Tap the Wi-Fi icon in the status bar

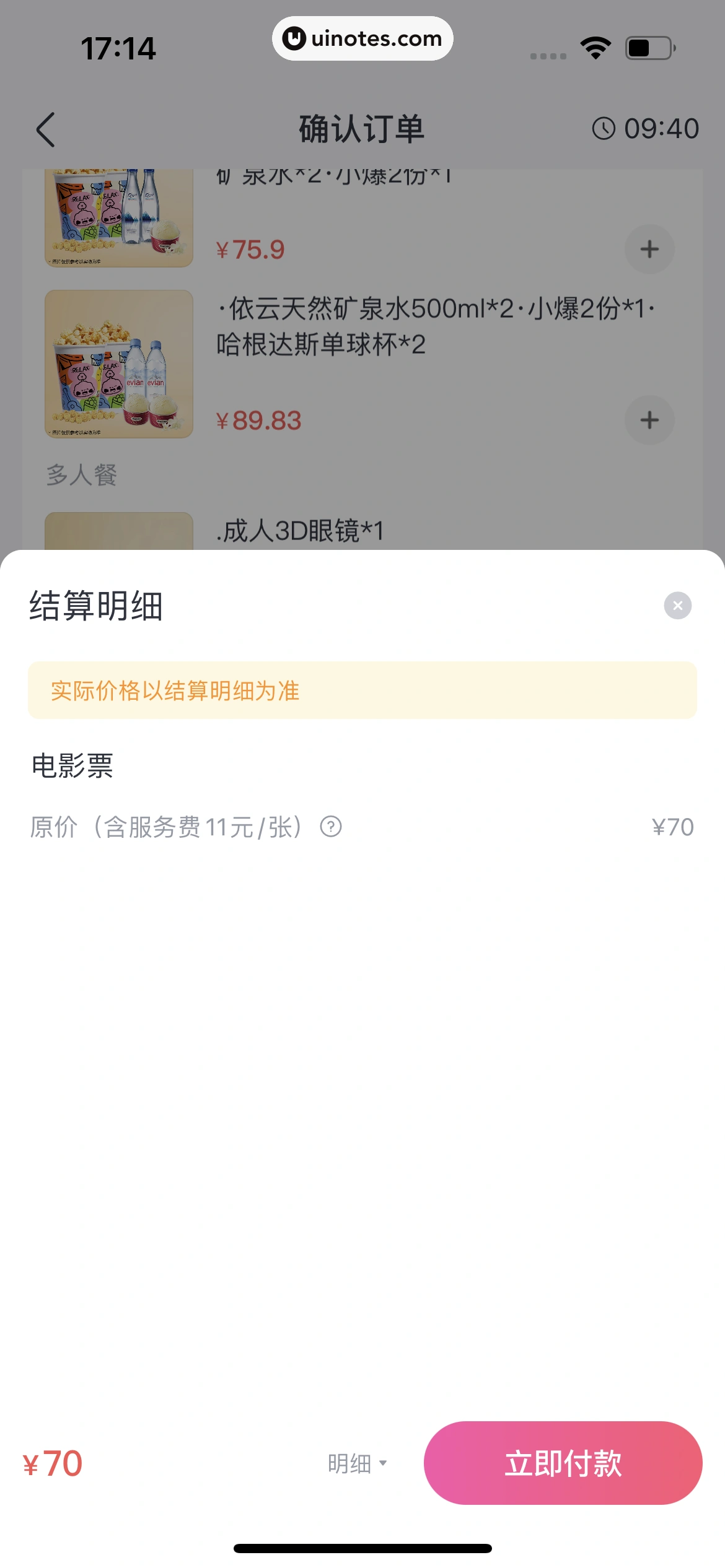(x=595, y=46)
